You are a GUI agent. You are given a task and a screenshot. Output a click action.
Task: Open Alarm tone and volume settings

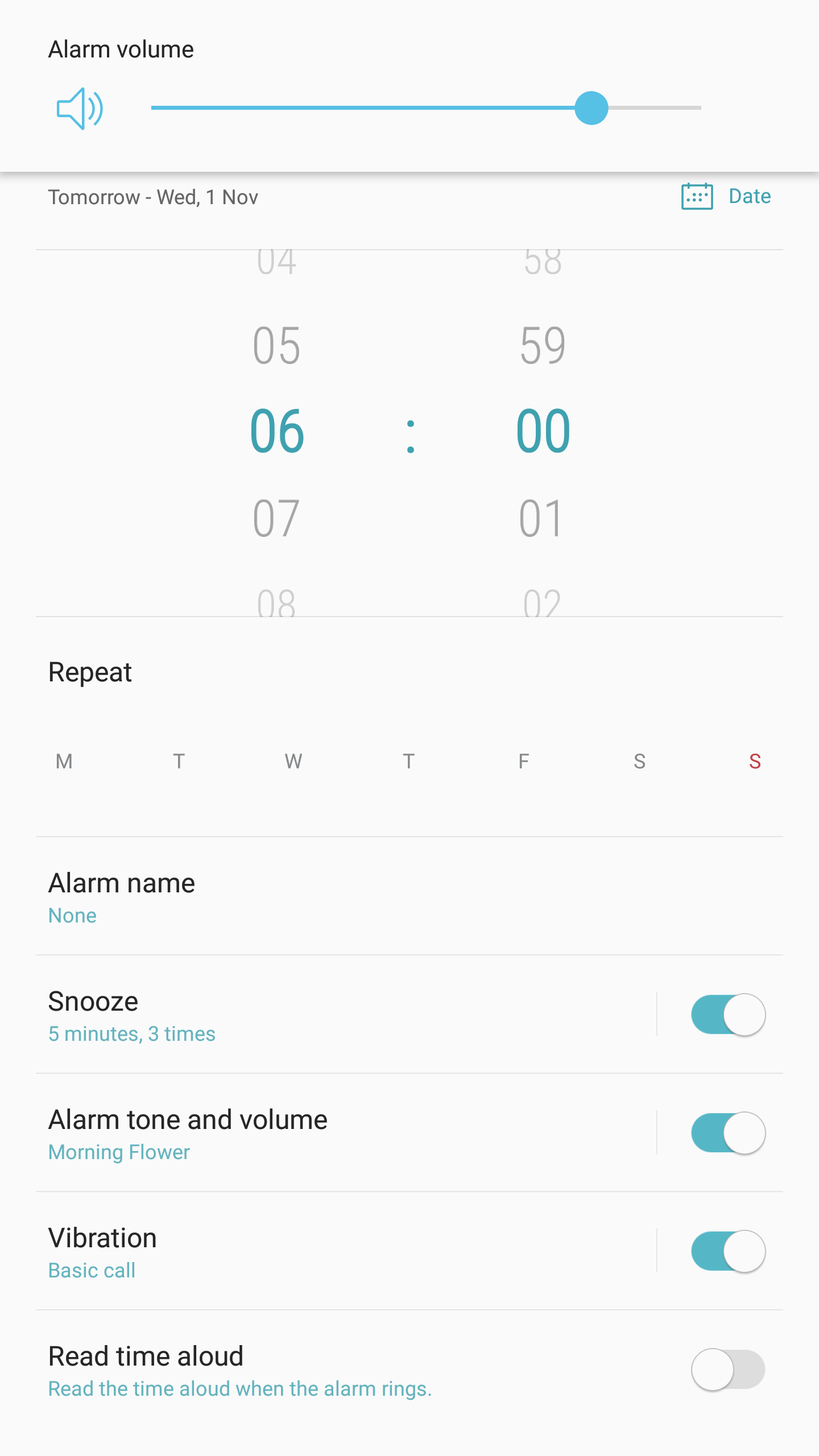(346, 1133)
